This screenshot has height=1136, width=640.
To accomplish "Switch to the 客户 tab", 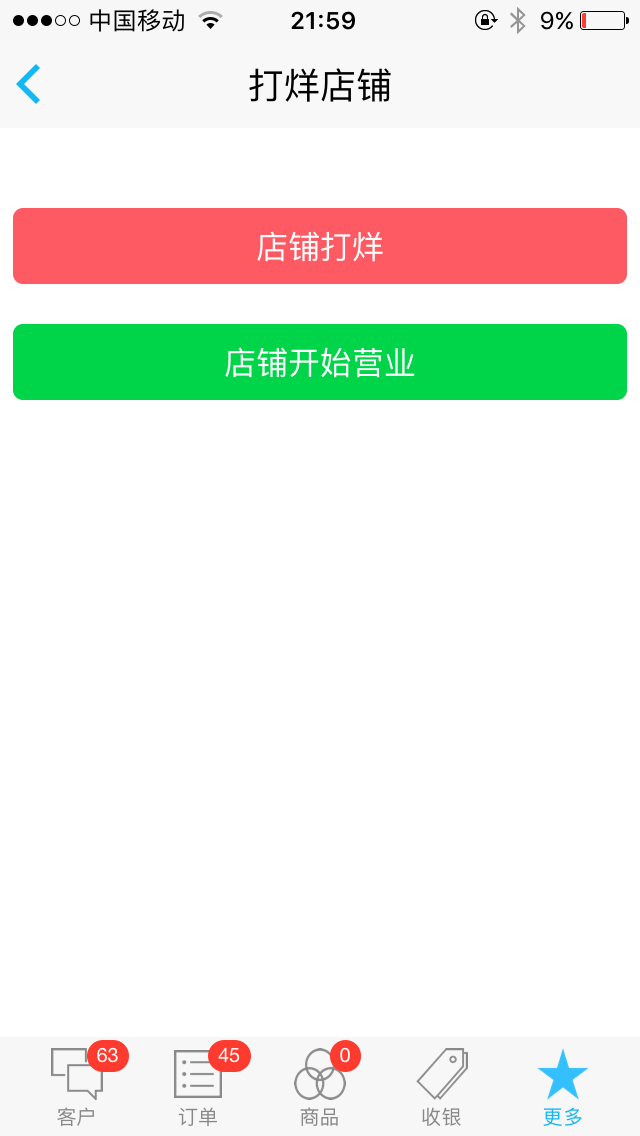I will click(x=77, y=1087).
